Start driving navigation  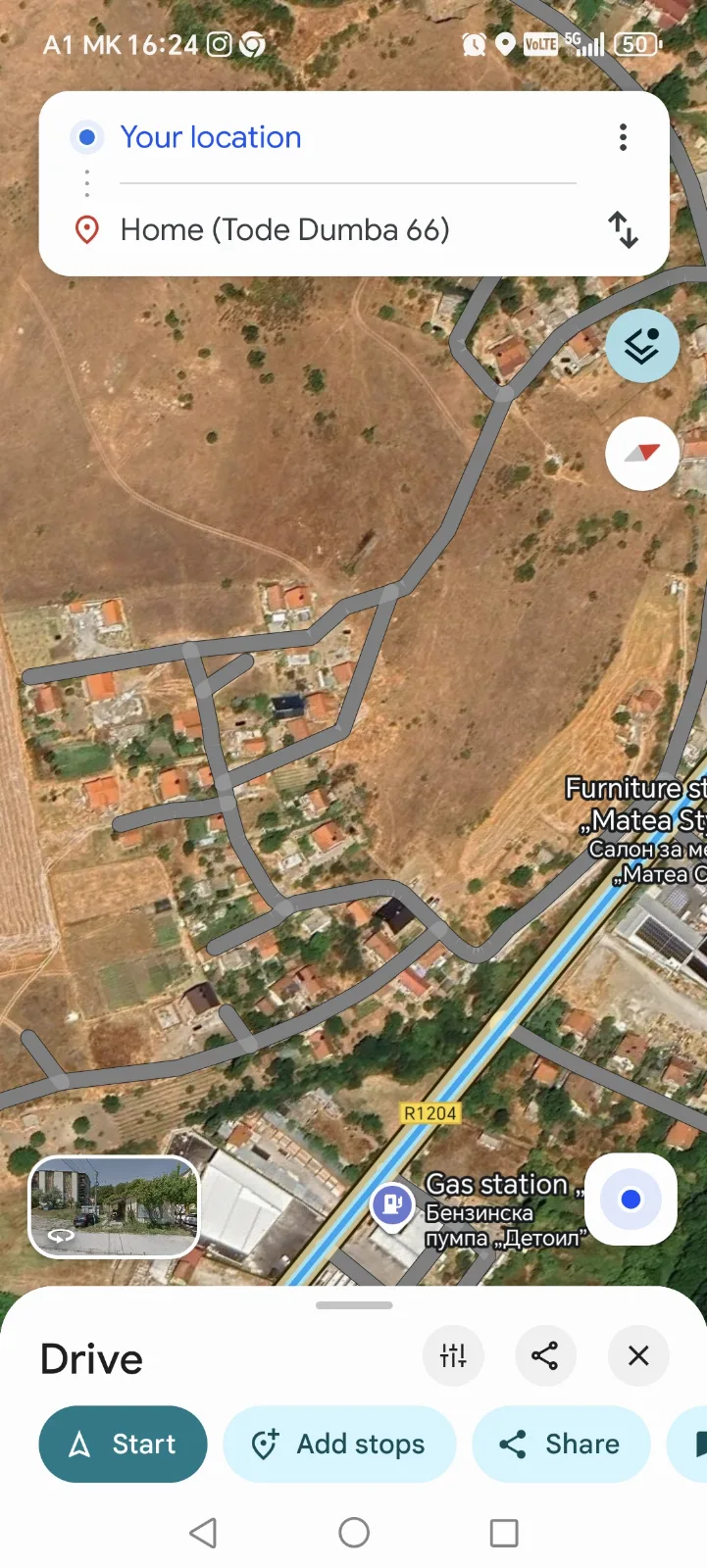[124, 1445]
